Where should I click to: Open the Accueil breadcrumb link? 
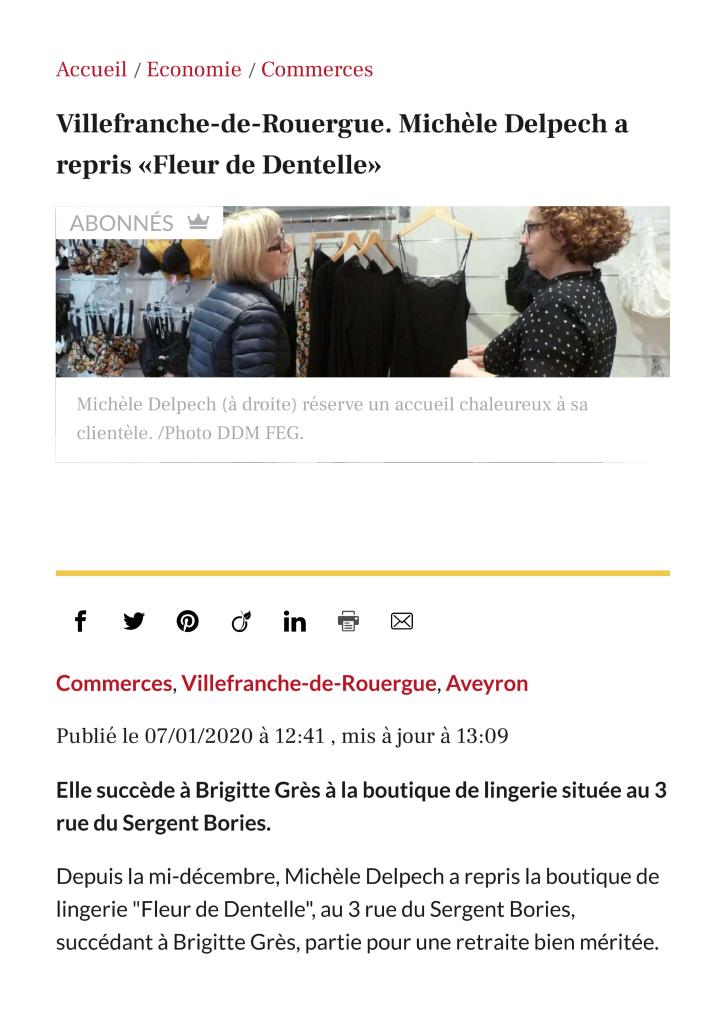(x=91, y=70)
